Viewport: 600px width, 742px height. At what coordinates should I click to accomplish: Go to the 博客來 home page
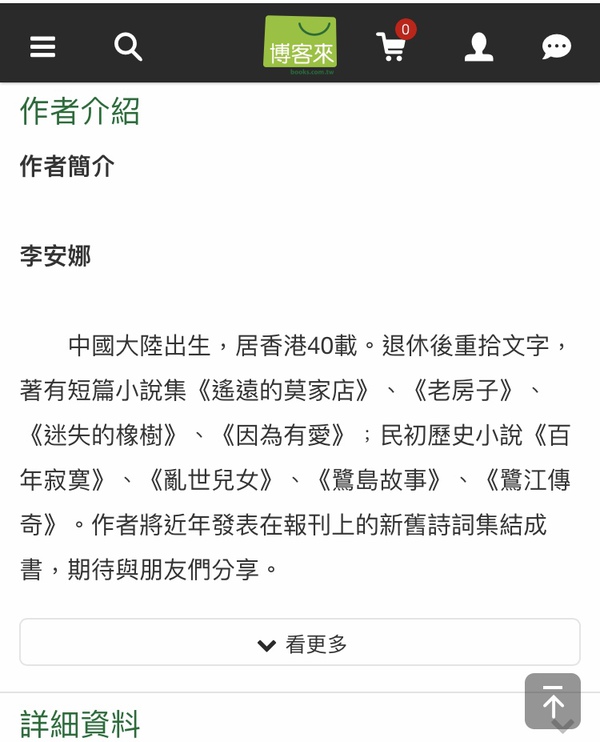[x=300, y=44]
